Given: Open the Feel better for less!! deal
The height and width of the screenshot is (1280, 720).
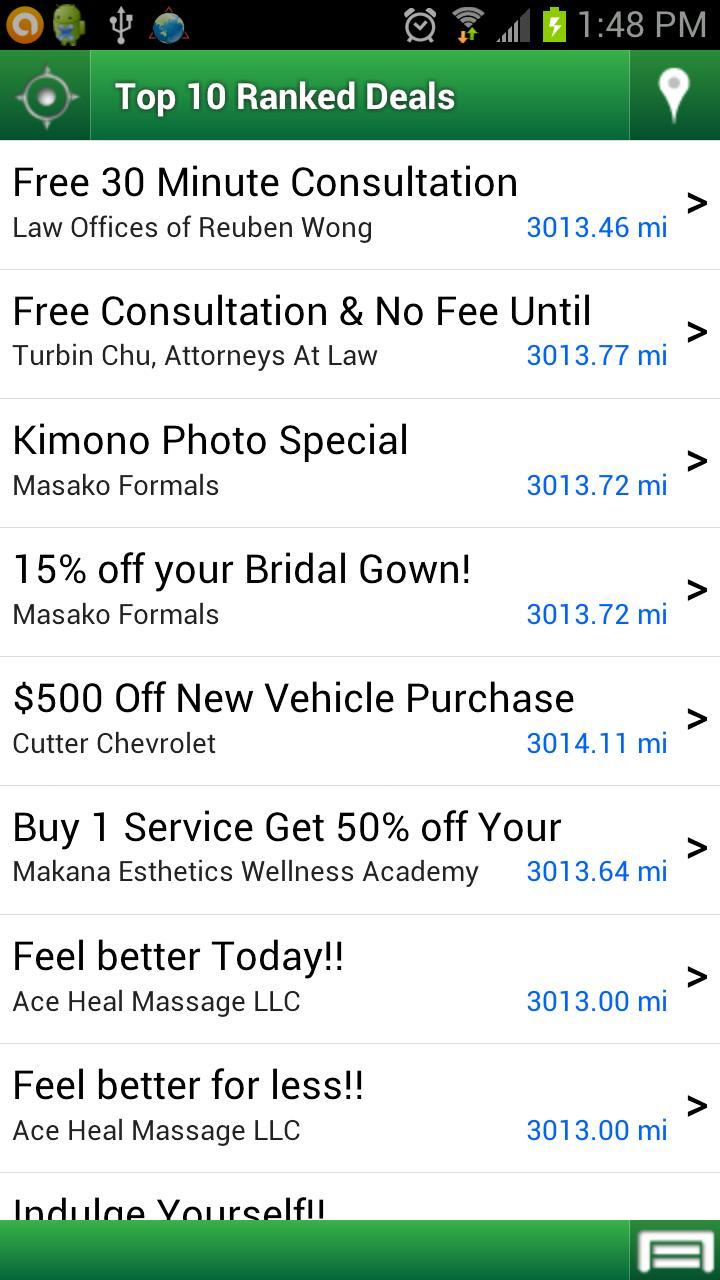Looking at the screenshot, I should pyautogui.click(x=359, y=1107).
